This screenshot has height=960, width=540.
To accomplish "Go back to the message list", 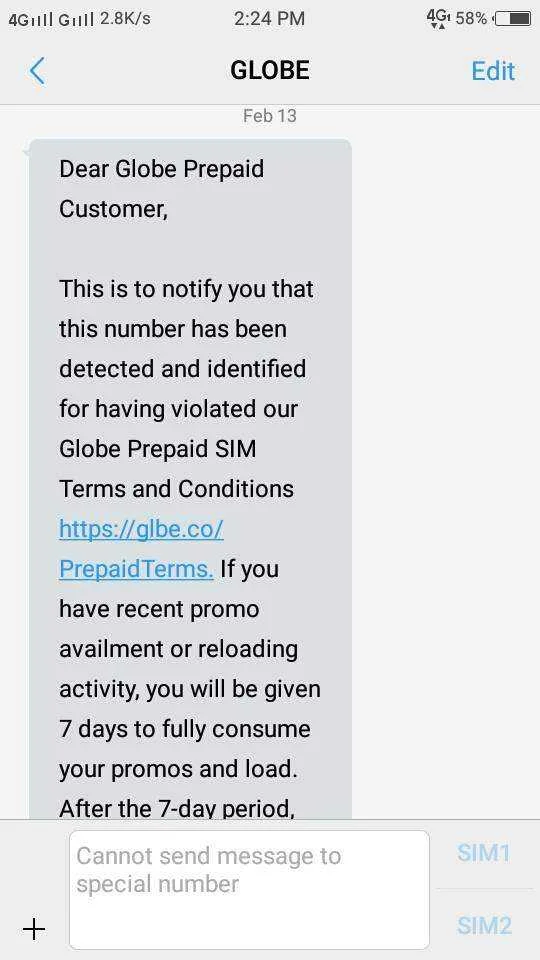I will (x=37, y=71).
